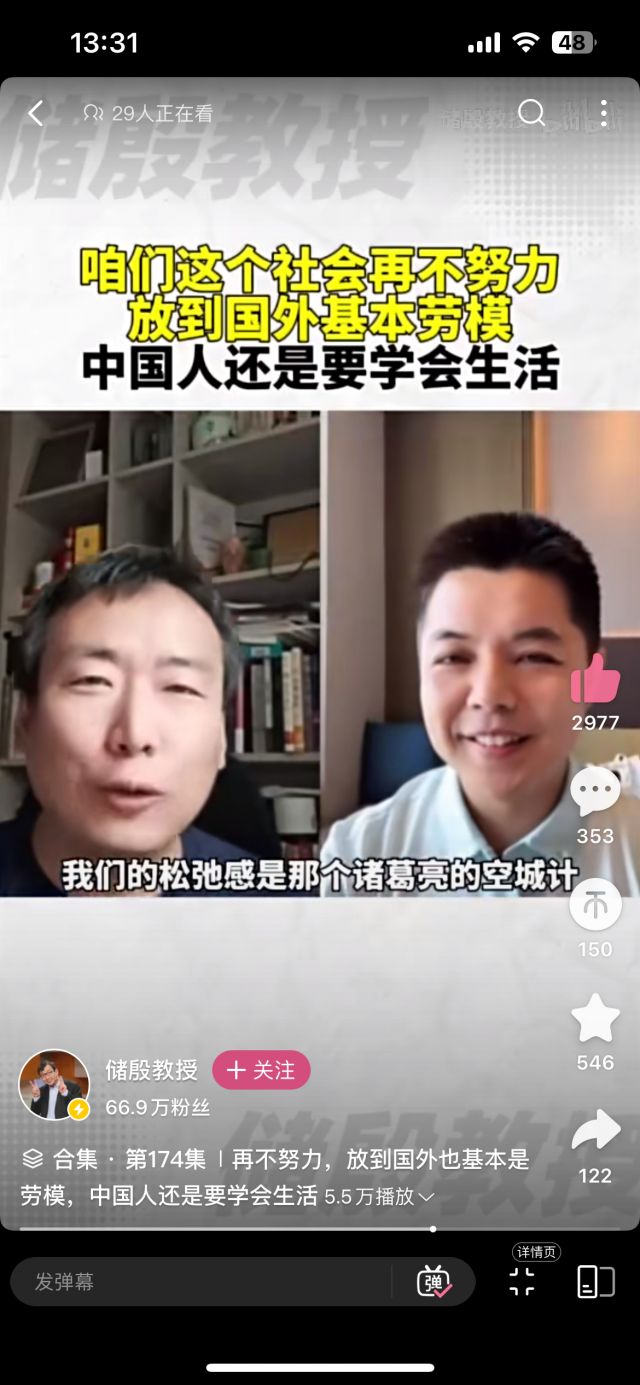Switch to landscape fullscreen mode

[x=596, y=1281]
